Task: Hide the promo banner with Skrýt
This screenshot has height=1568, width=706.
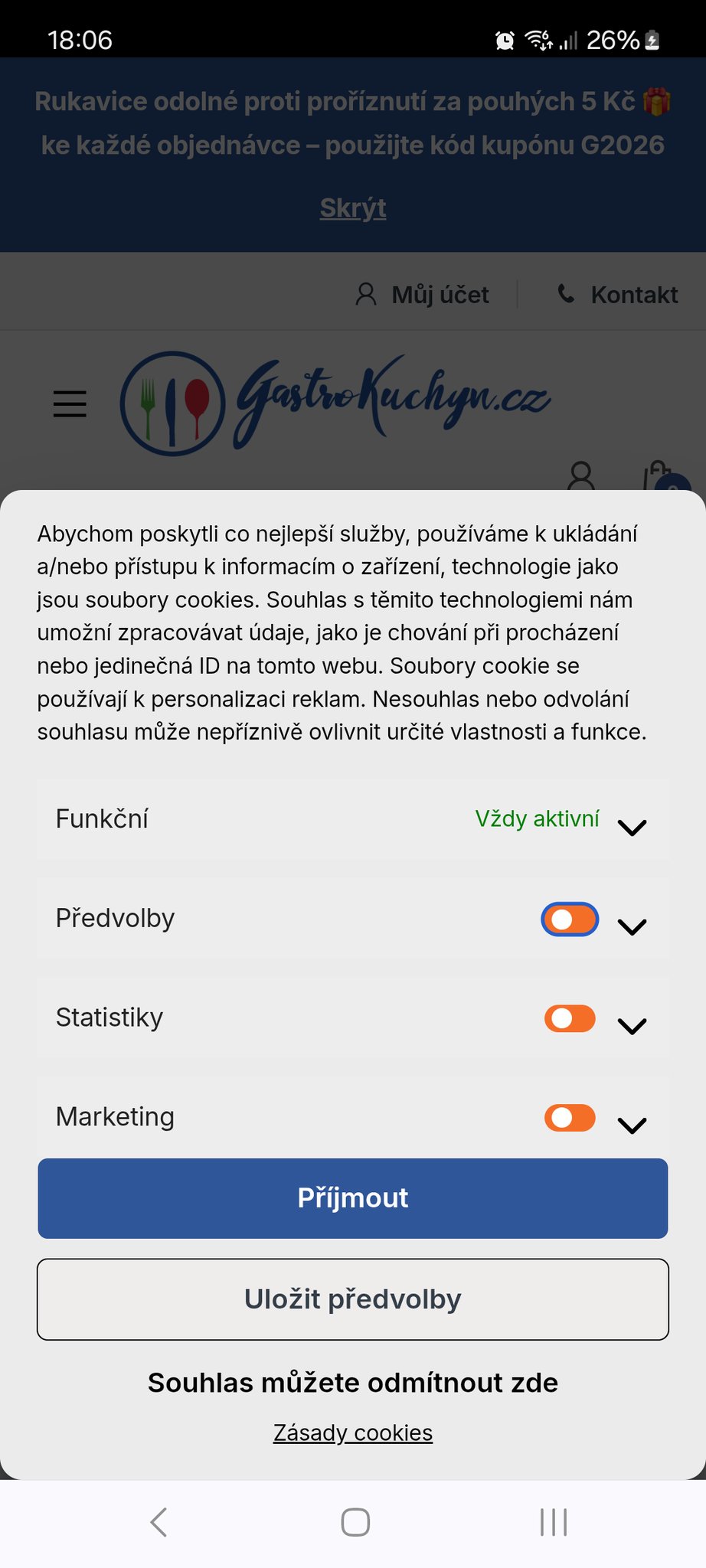Action: [353, 208]
